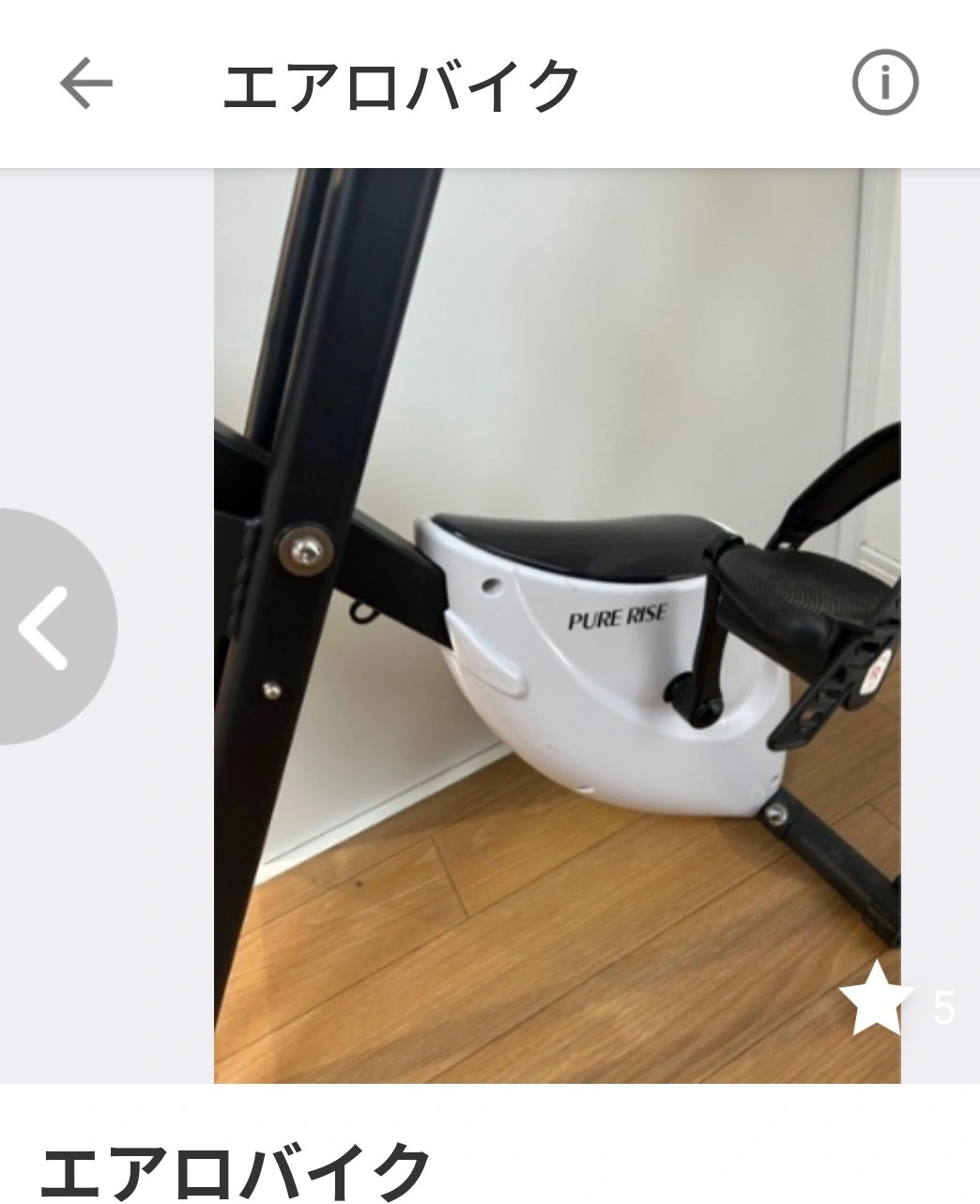
Task: Go back using the top-left arrow
Action: pyautogui.click(x=85, y=84)
